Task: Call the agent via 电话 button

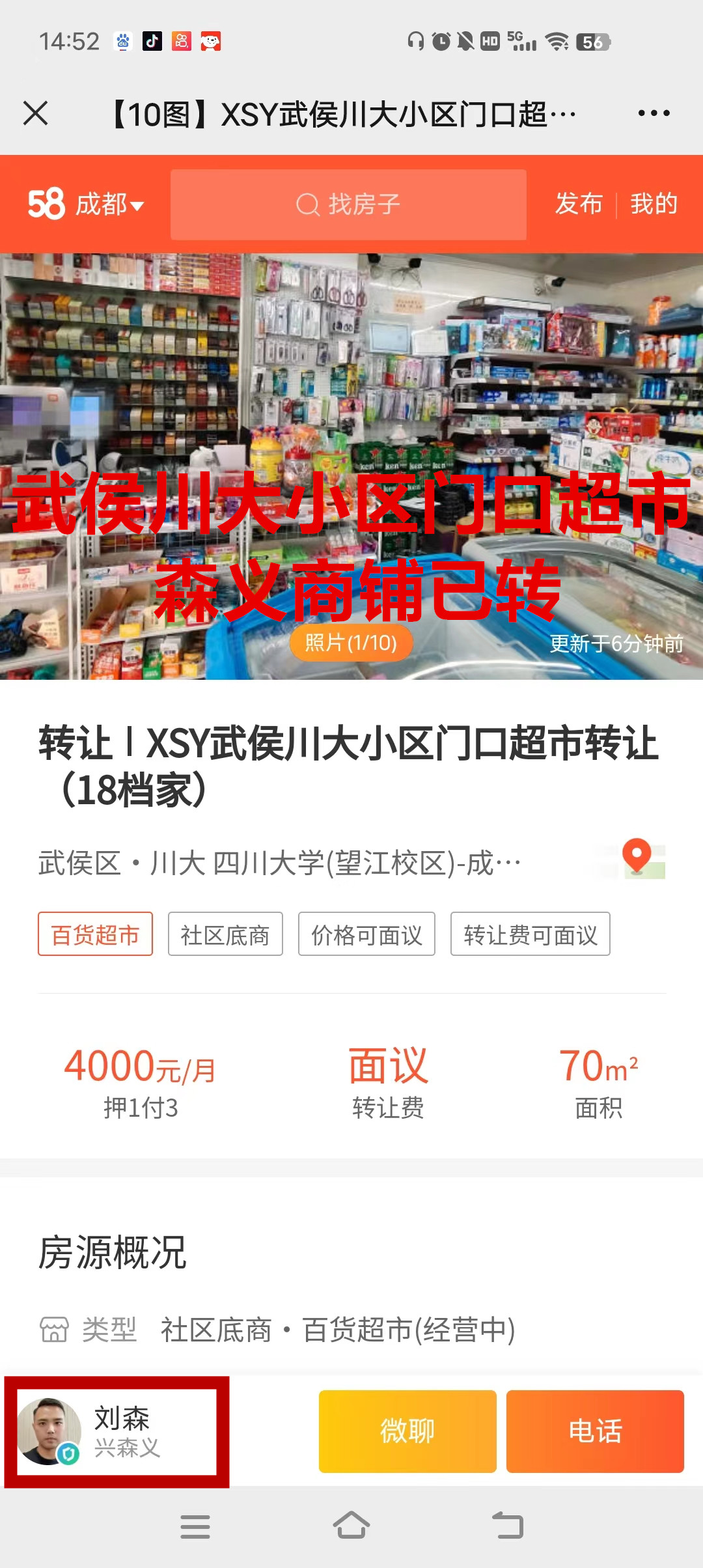Action: tap(595, 1431)
